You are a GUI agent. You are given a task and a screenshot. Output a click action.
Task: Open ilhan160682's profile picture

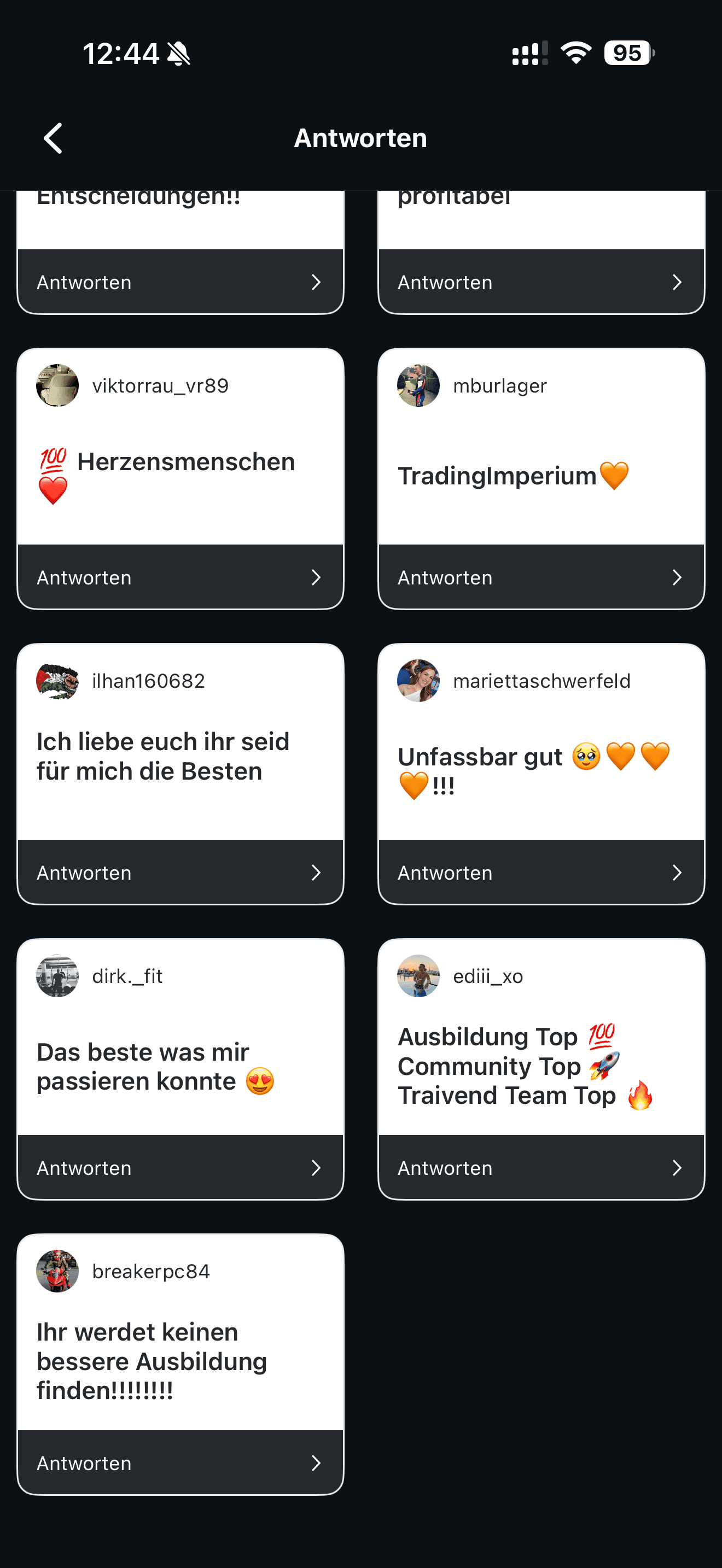(58, 681)
